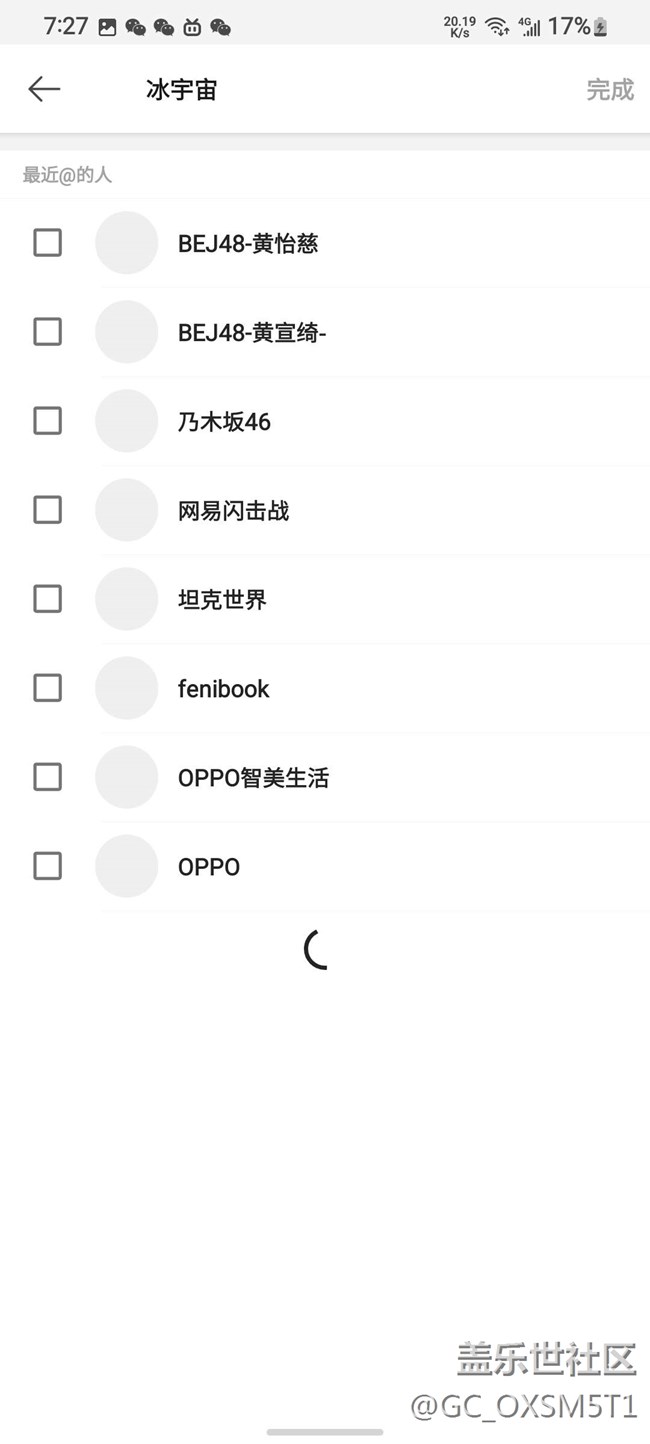Mark the 网易闪击战 checkbox
This screenshot has height=1444, width=650.
[x=48, y=510]
